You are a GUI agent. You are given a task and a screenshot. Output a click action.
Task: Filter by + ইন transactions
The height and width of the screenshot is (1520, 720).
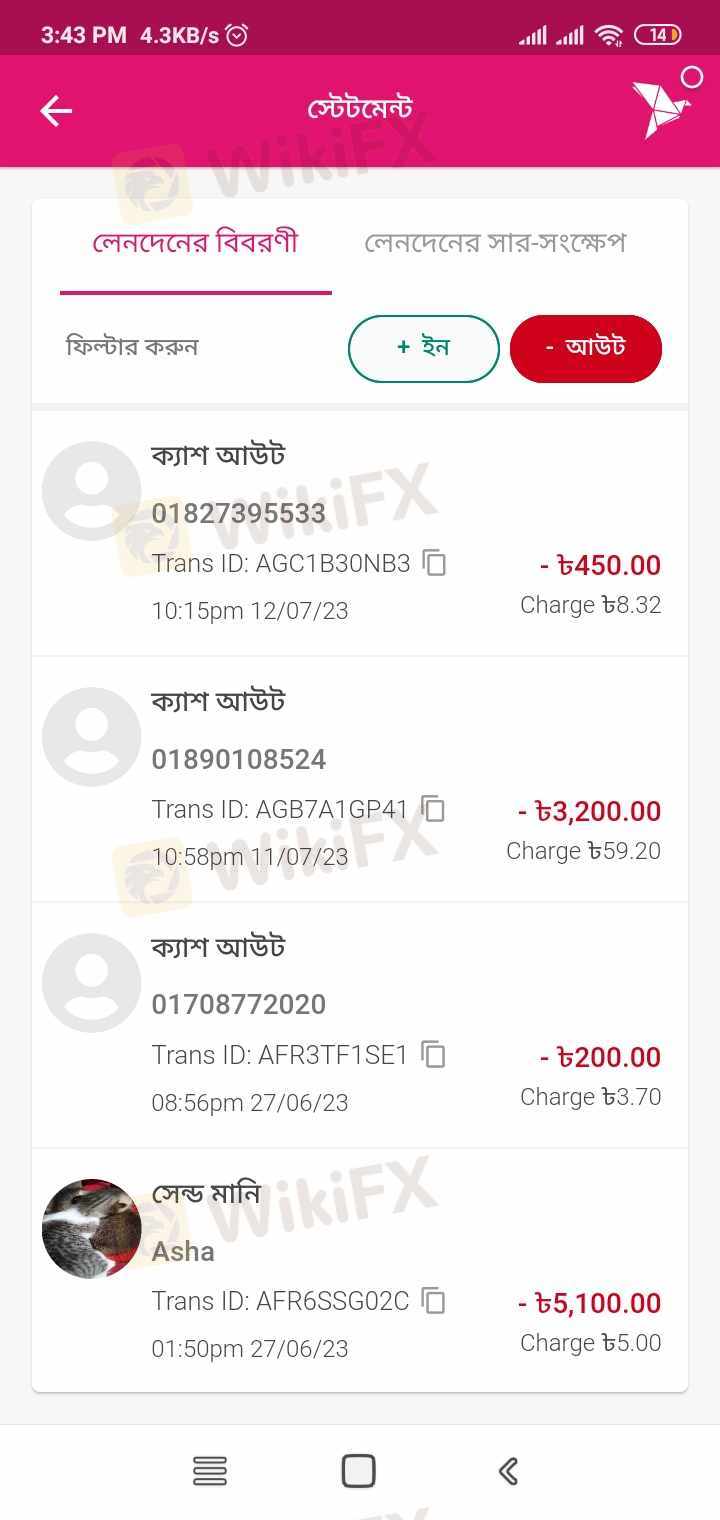[424, 348]
